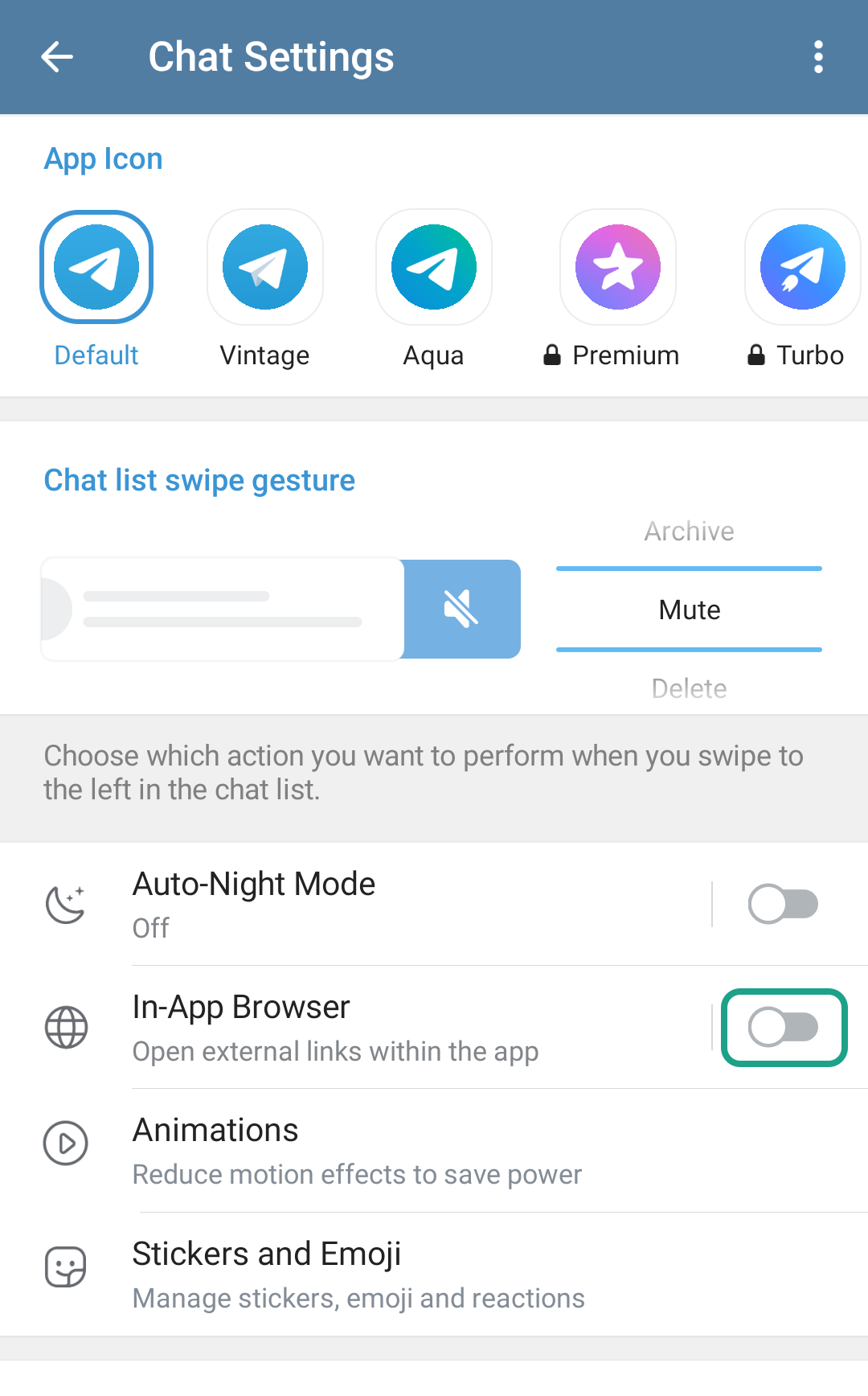Go back using the arrow button
This screenshot has height=1396, width=868.
pos(56,56)
